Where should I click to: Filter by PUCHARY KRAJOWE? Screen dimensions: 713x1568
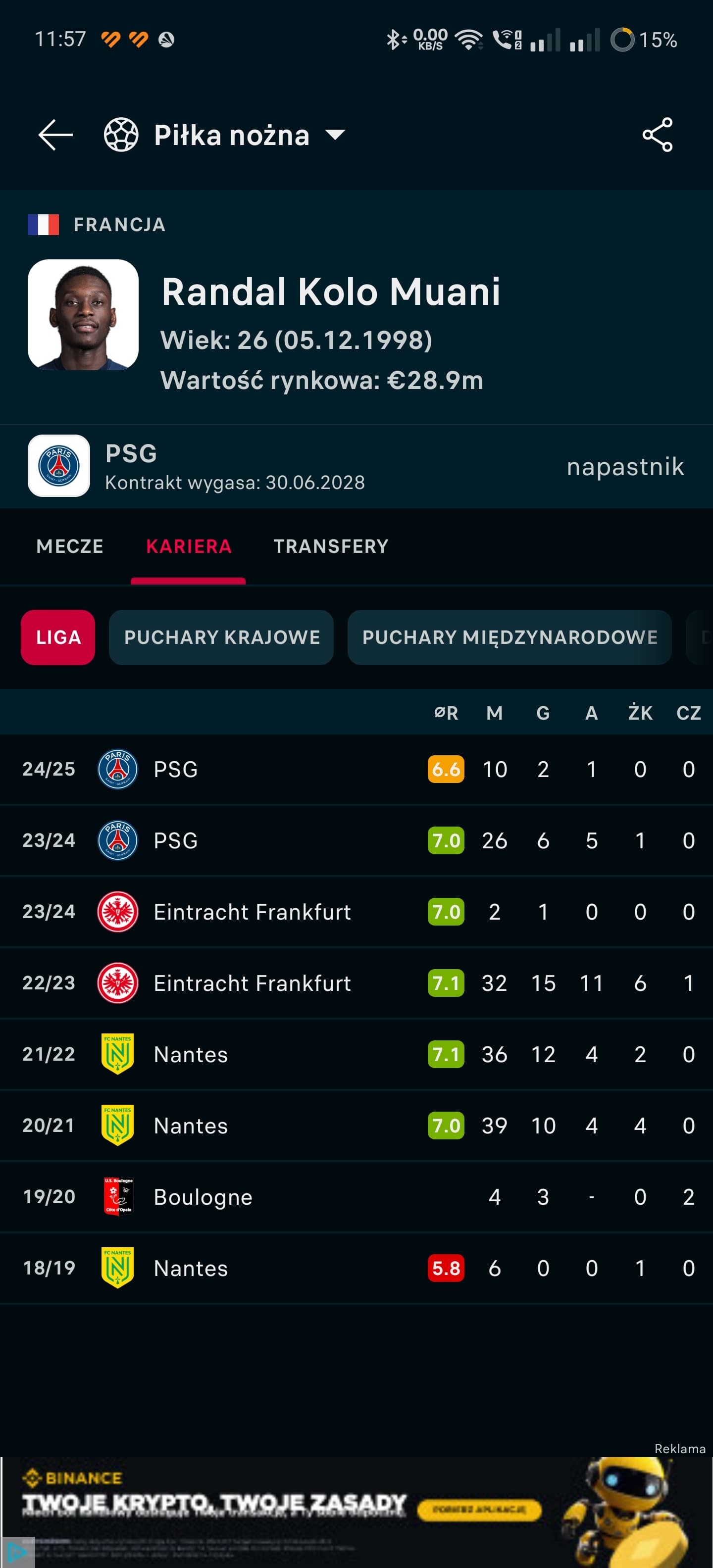click(222, 637)
